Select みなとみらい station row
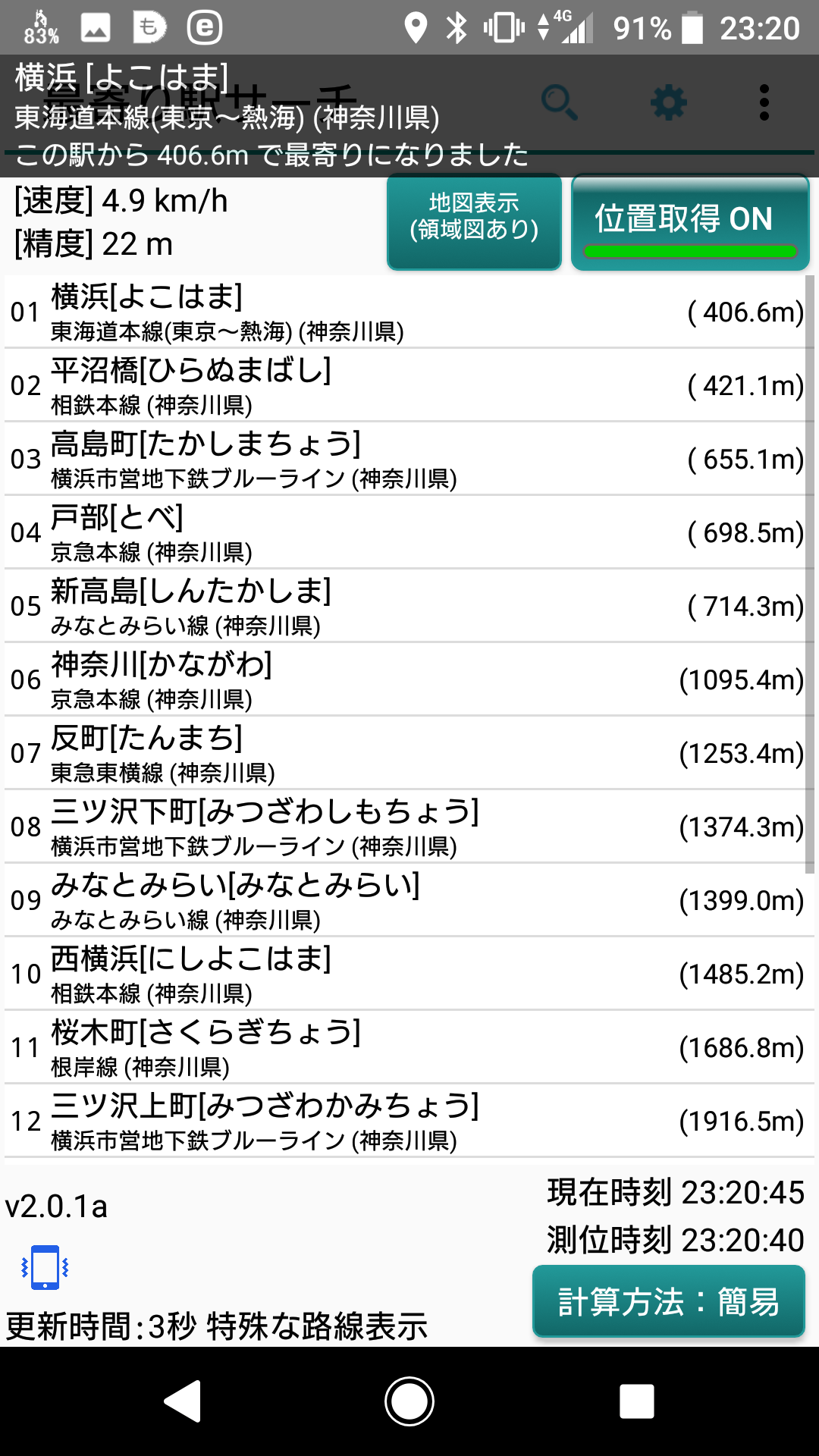 [409, 900]
